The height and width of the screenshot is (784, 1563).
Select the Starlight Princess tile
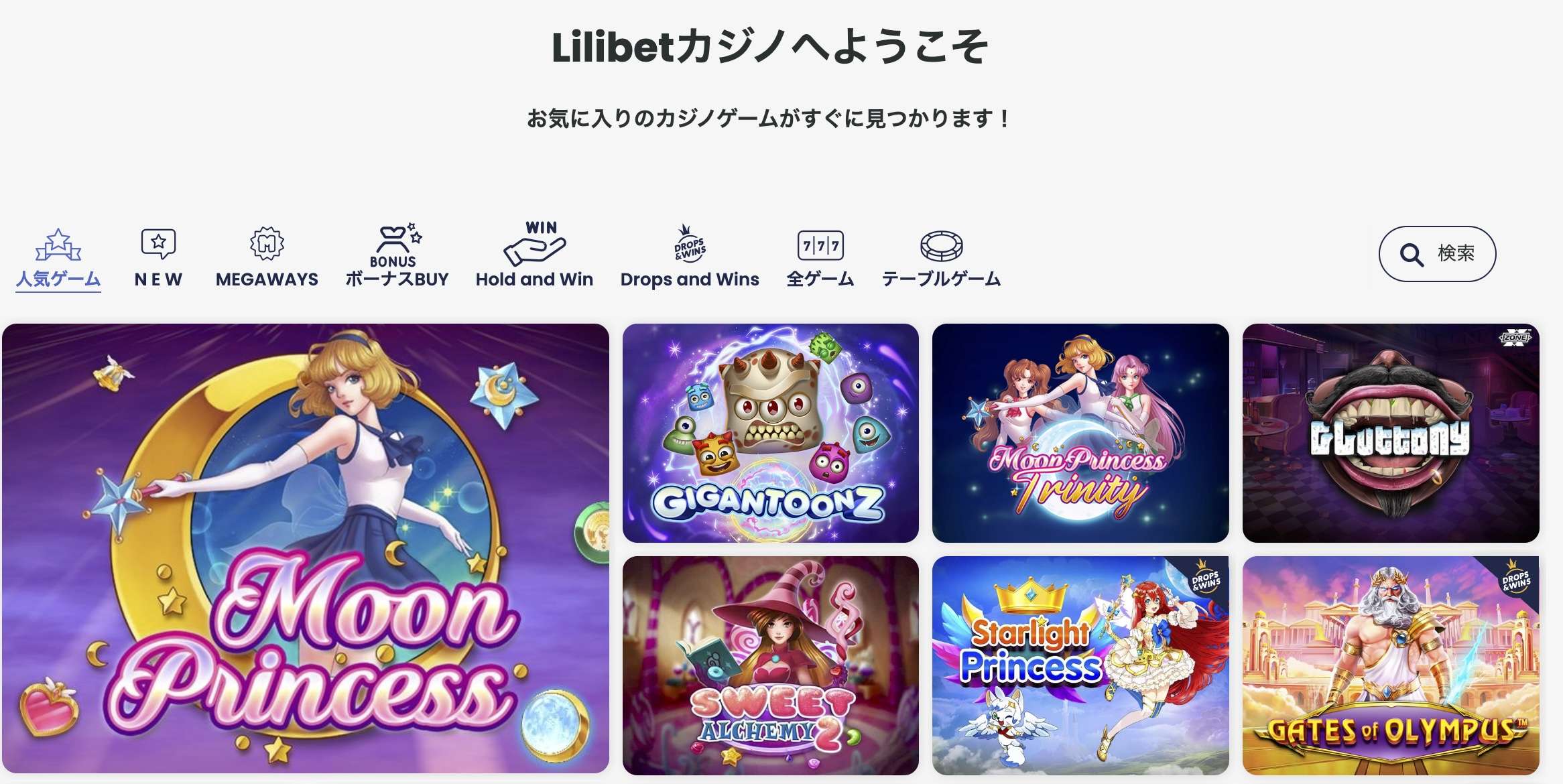[1080, 665]
